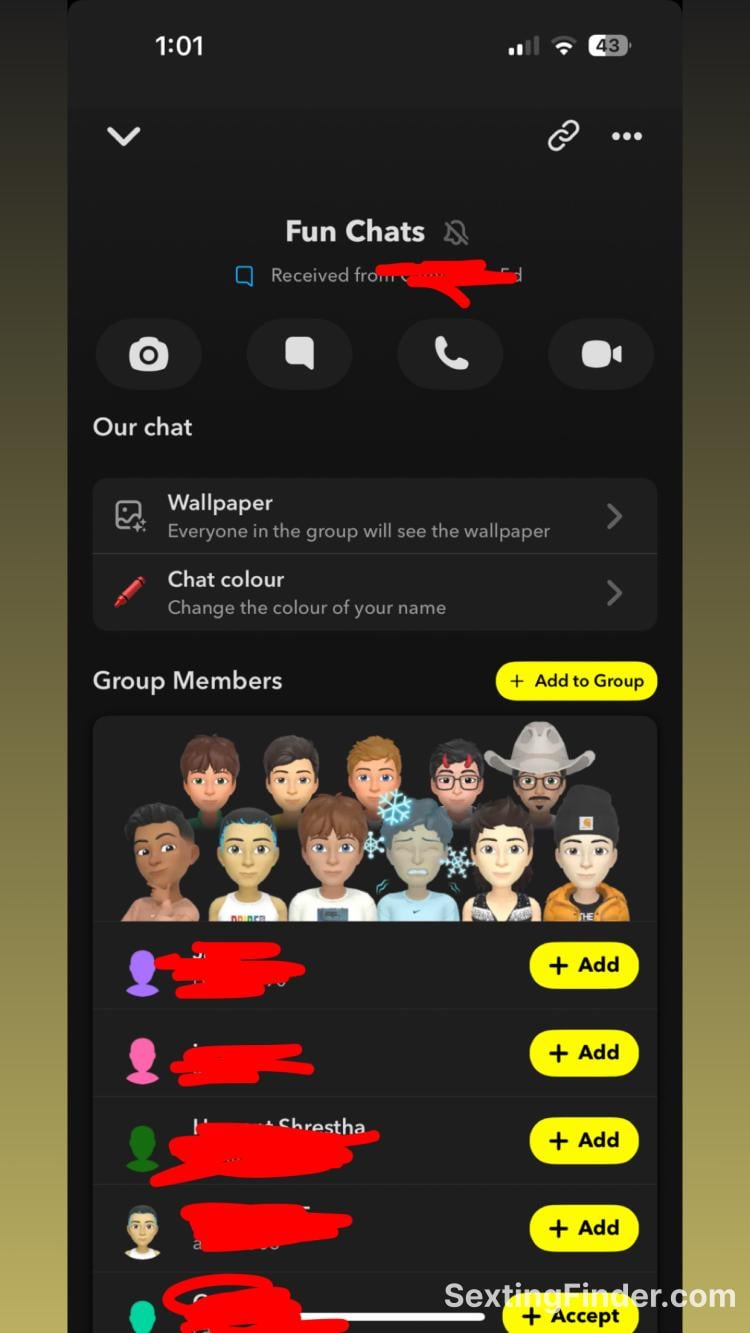Start a voice call with the group

450,354
